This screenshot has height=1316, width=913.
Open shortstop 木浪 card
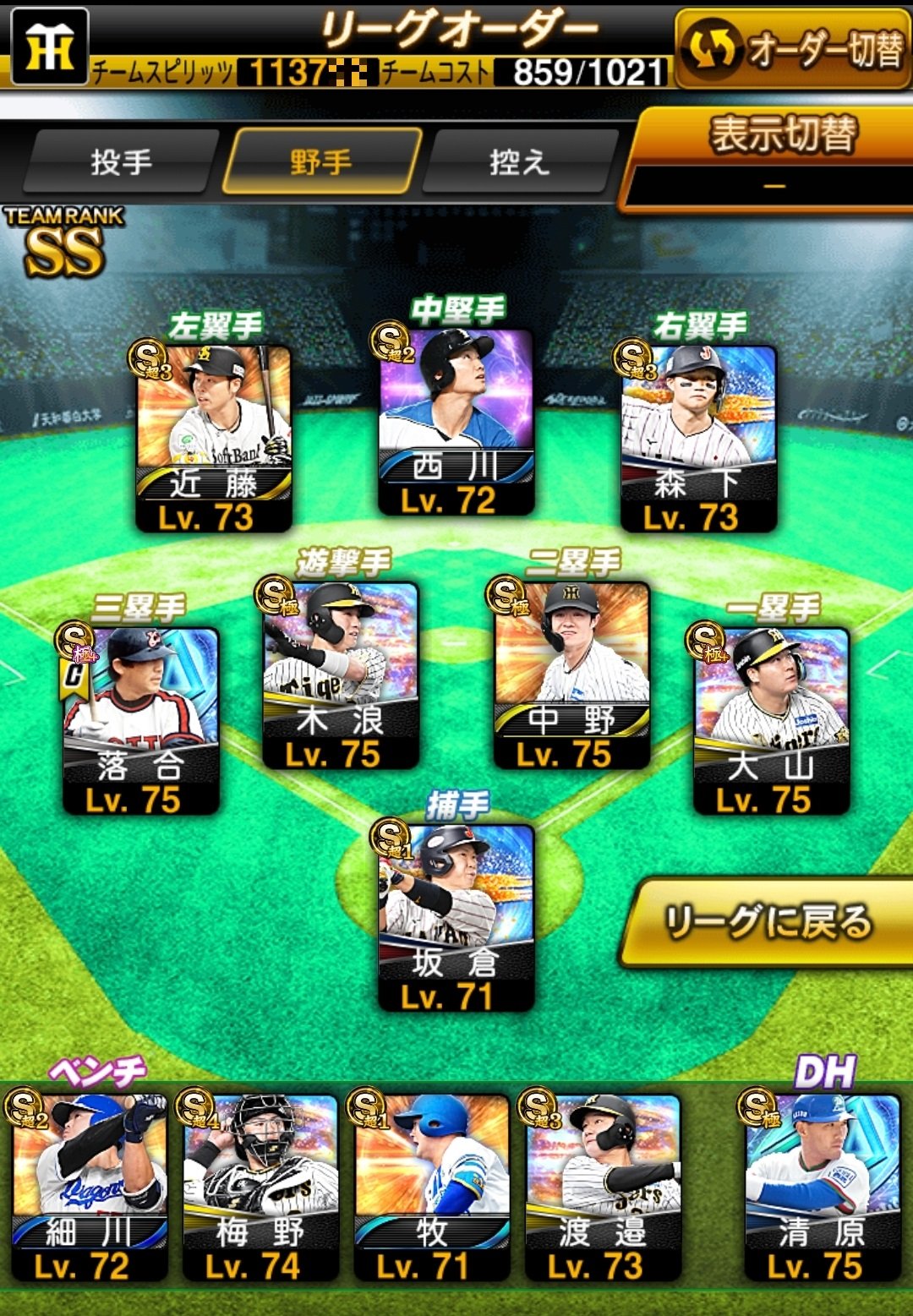(341, 674)
